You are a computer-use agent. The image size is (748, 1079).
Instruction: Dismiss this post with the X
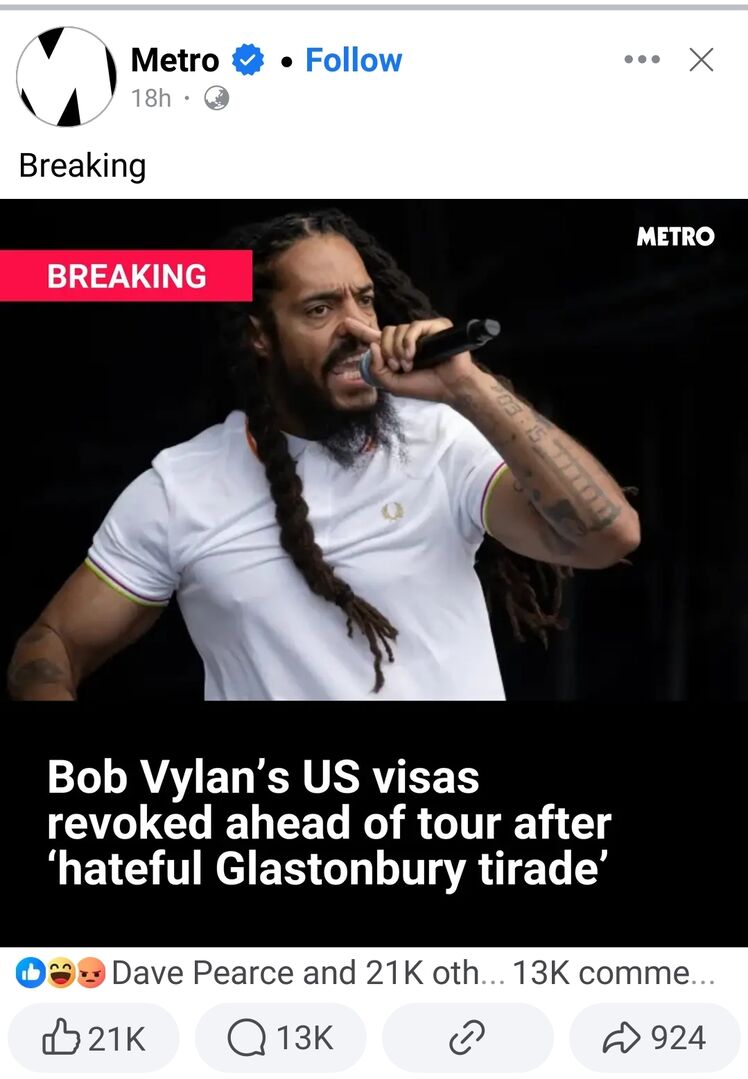(702, 60)
